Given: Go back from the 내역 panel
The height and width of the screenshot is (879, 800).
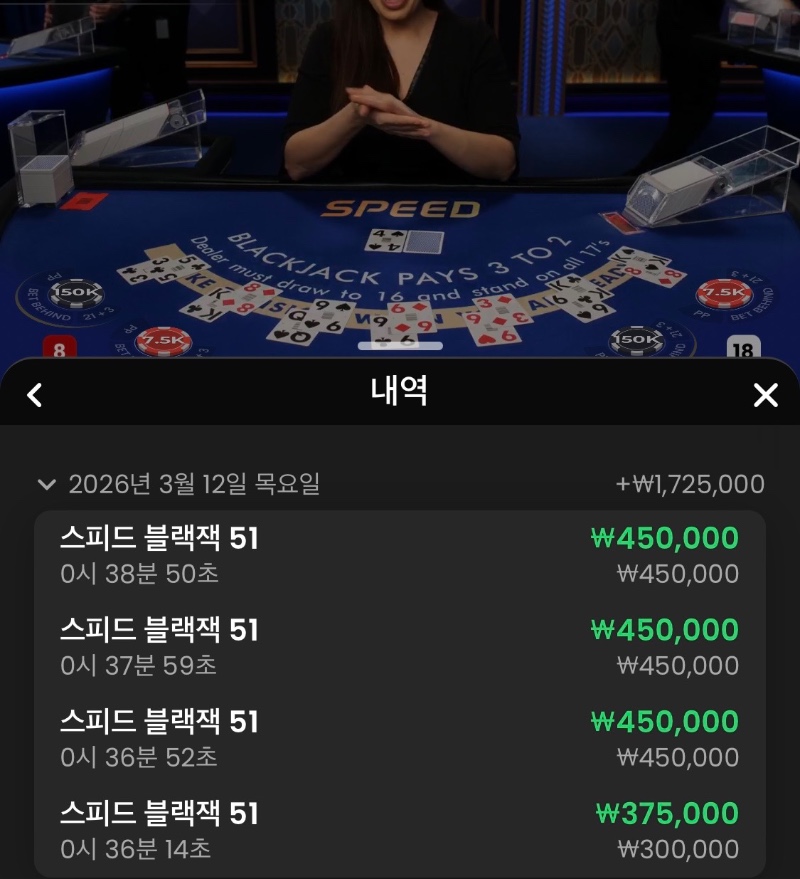Looking at the screenshot, I should (x=35, y=395).
